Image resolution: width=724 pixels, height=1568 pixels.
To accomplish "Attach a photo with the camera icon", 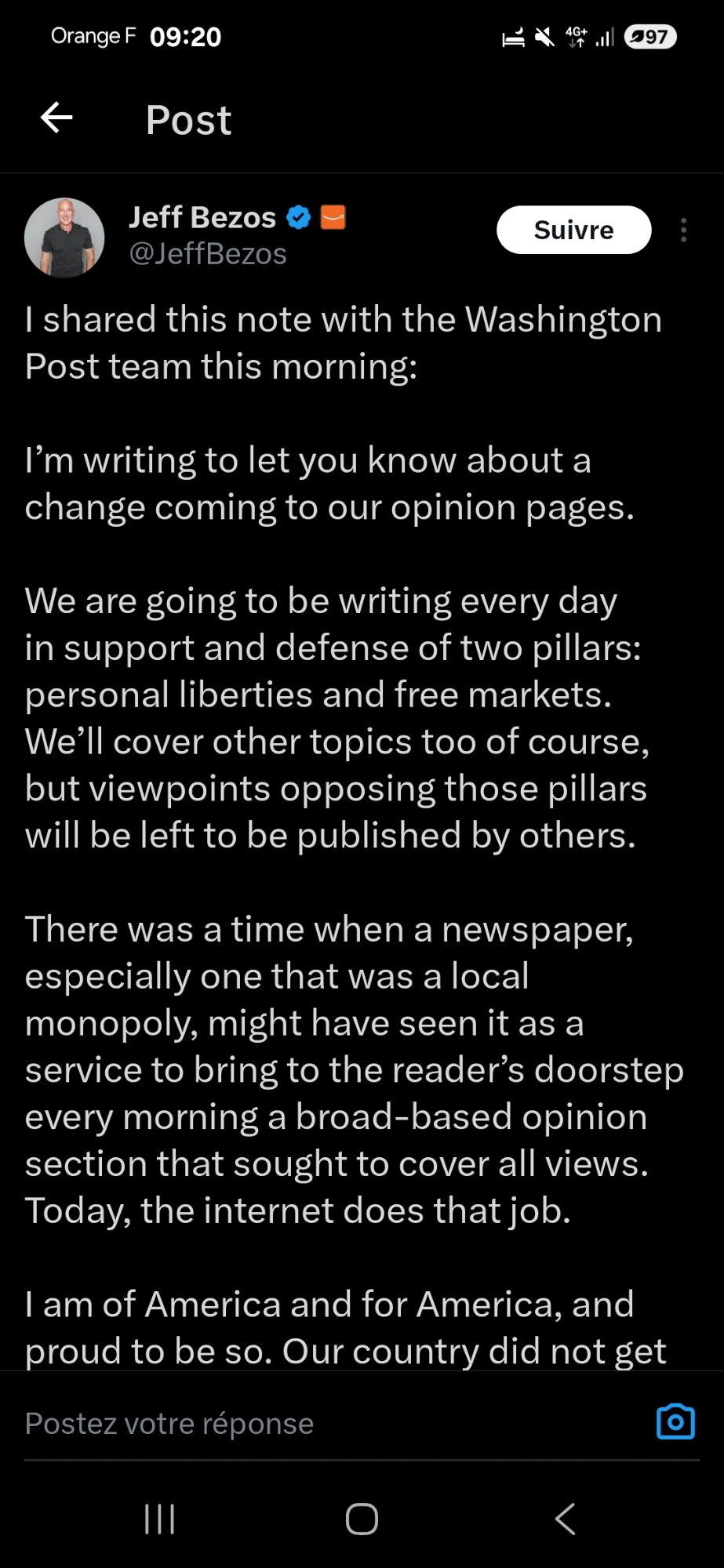I will click(x=675, y=1421).
